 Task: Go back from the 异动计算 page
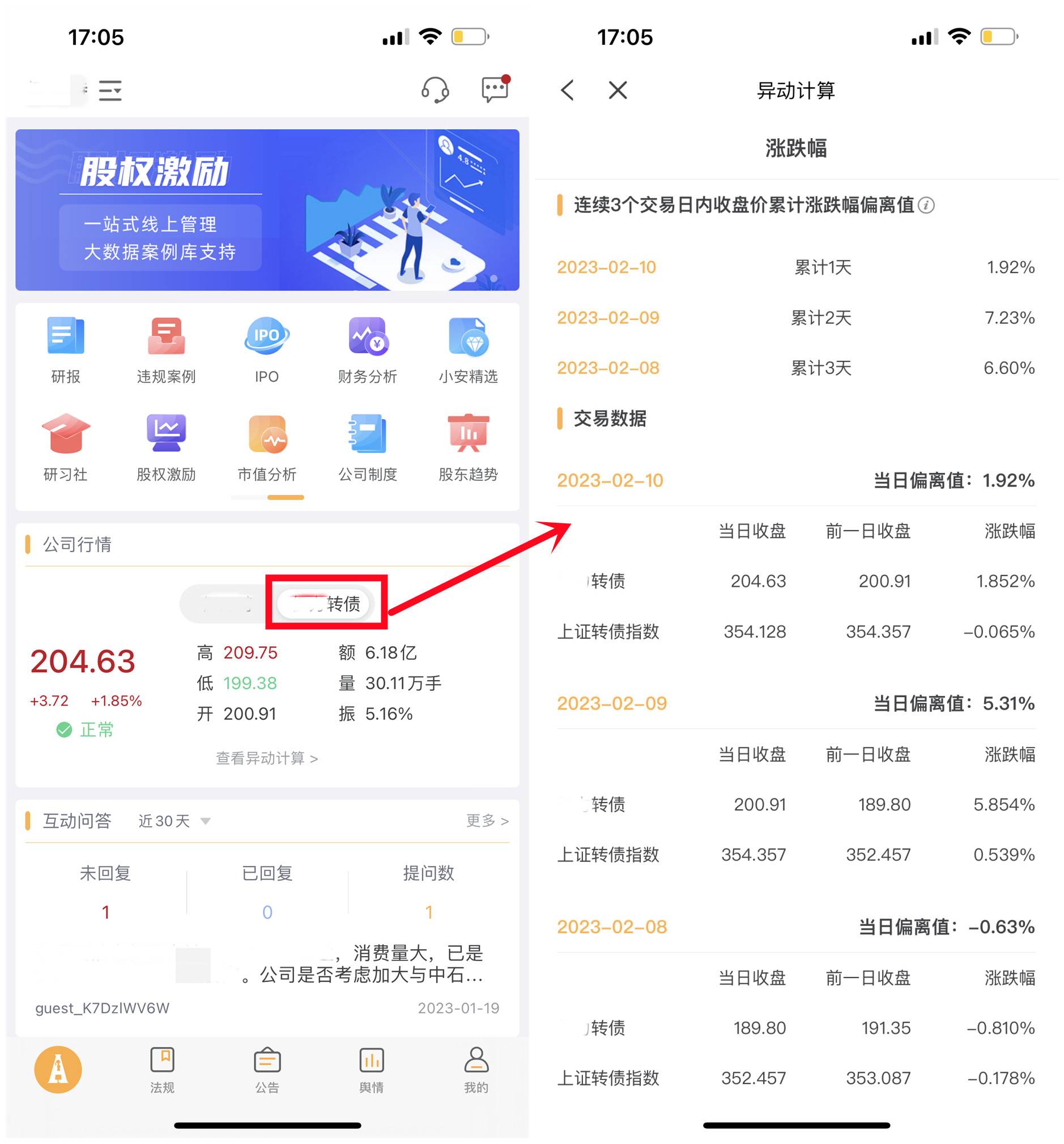568,91
